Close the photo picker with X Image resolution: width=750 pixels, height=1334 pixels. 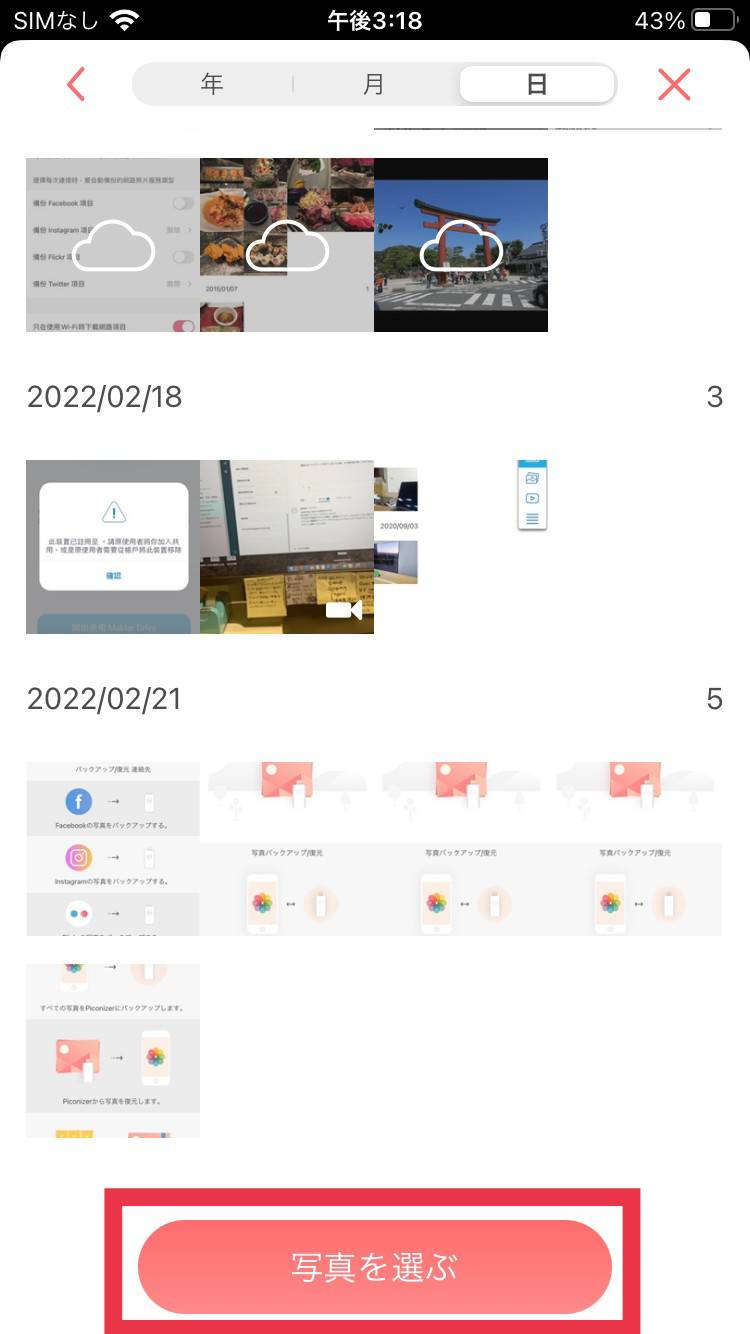(x=674, y=85)
